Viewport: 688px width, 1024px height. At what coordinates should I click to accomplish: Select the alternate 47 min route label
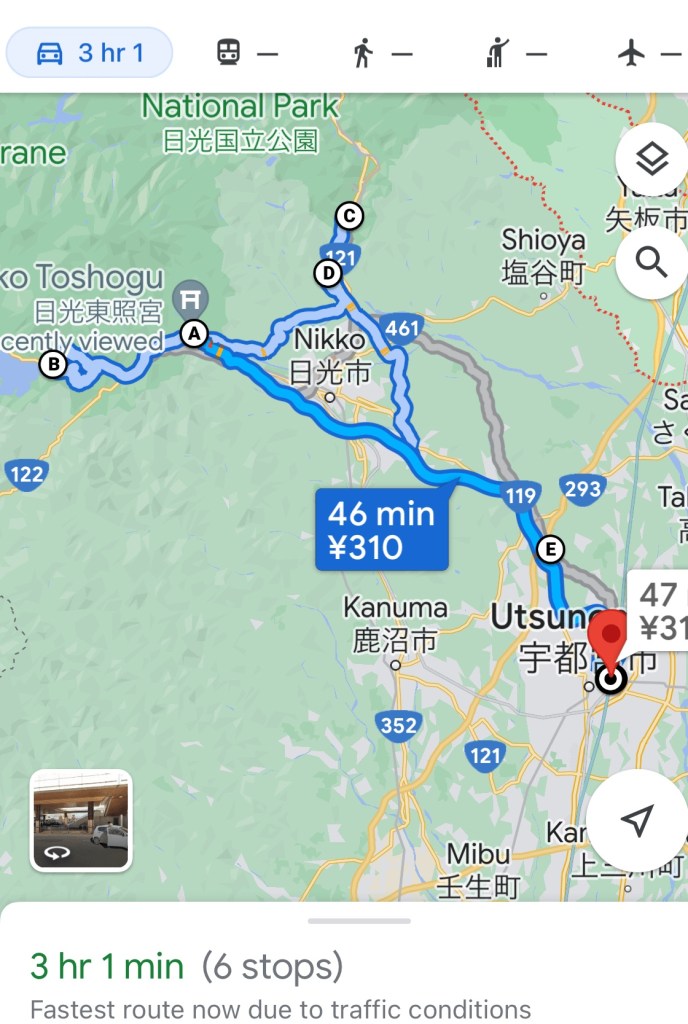click(658, 611)
